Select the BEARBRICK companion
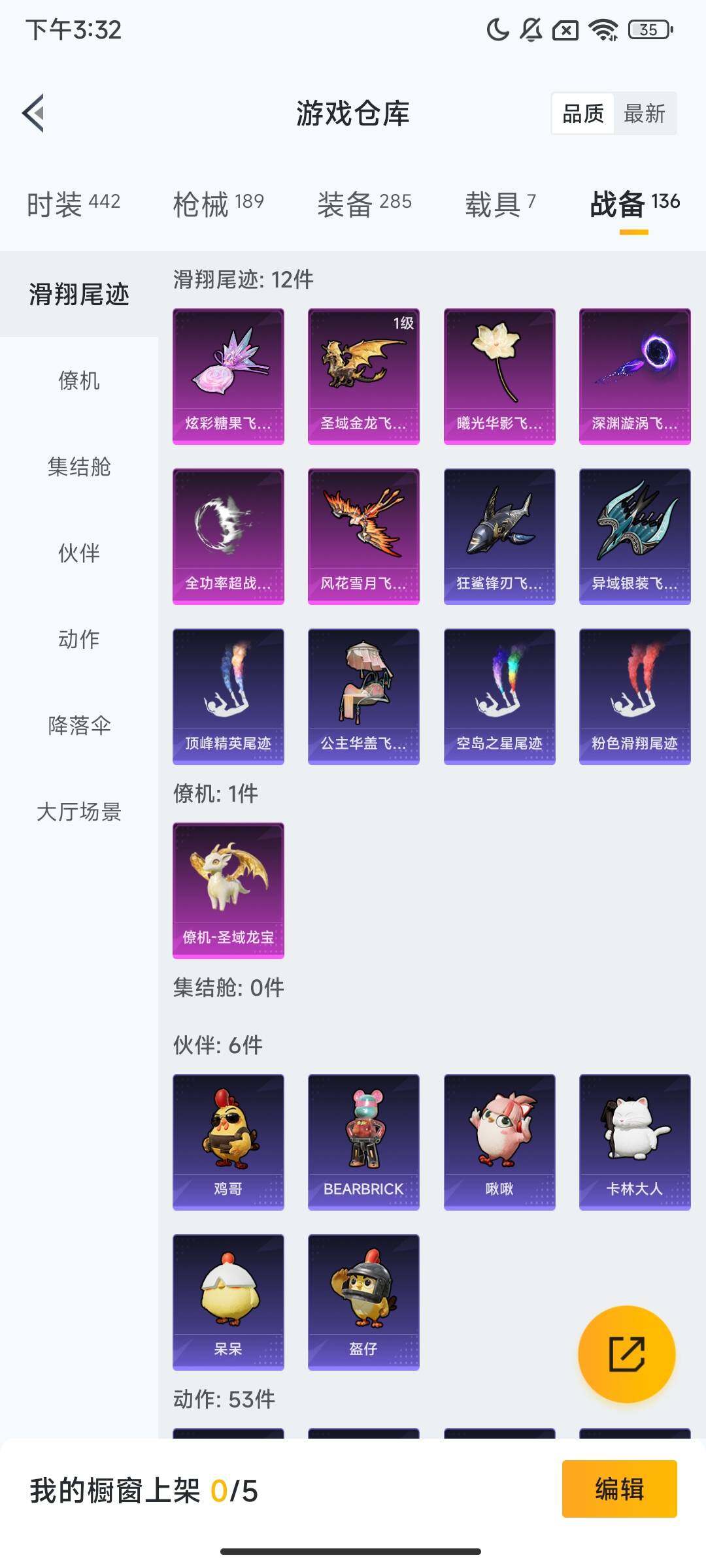Screen dimensions: 706x1568 363,1142
